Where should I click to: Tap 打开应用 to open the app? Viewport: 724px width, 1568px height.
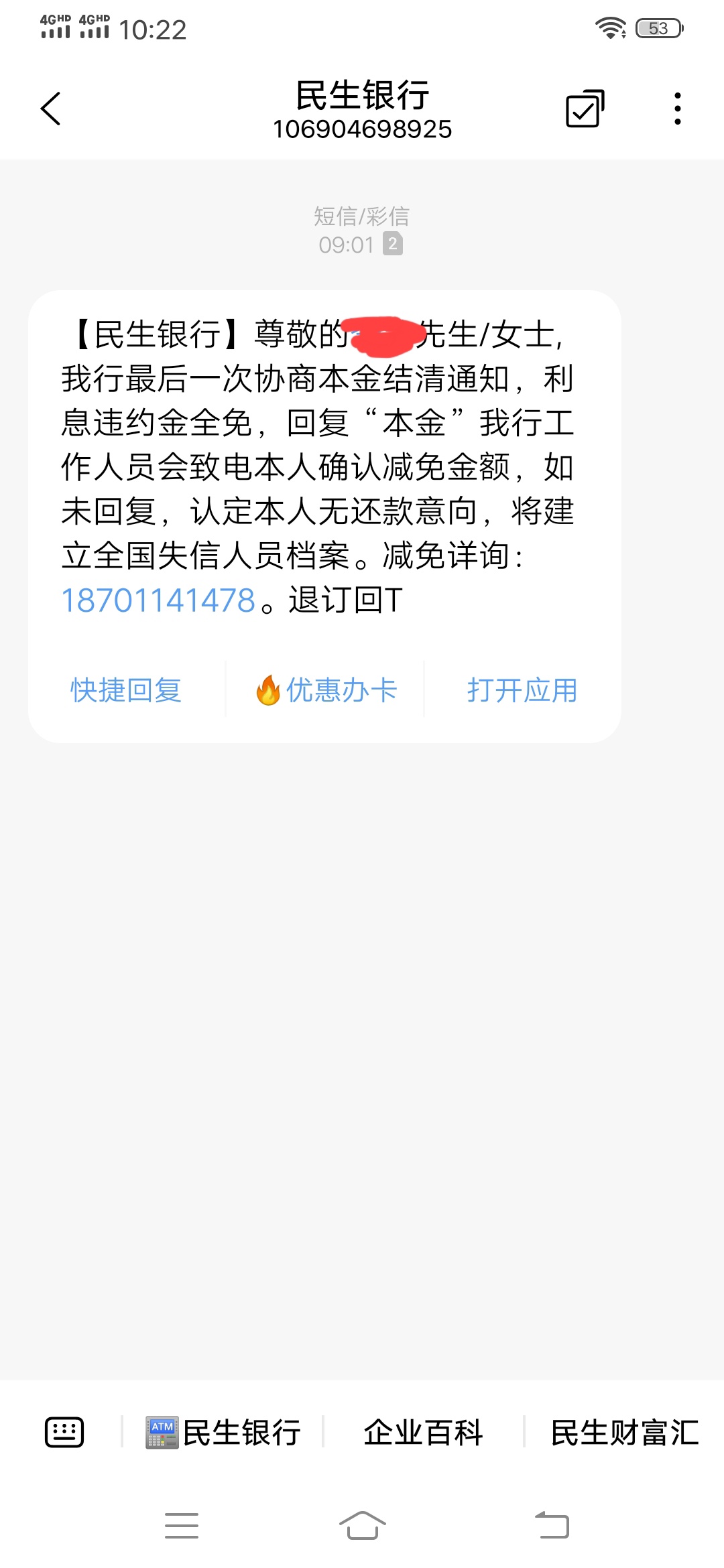click(522, 690)
